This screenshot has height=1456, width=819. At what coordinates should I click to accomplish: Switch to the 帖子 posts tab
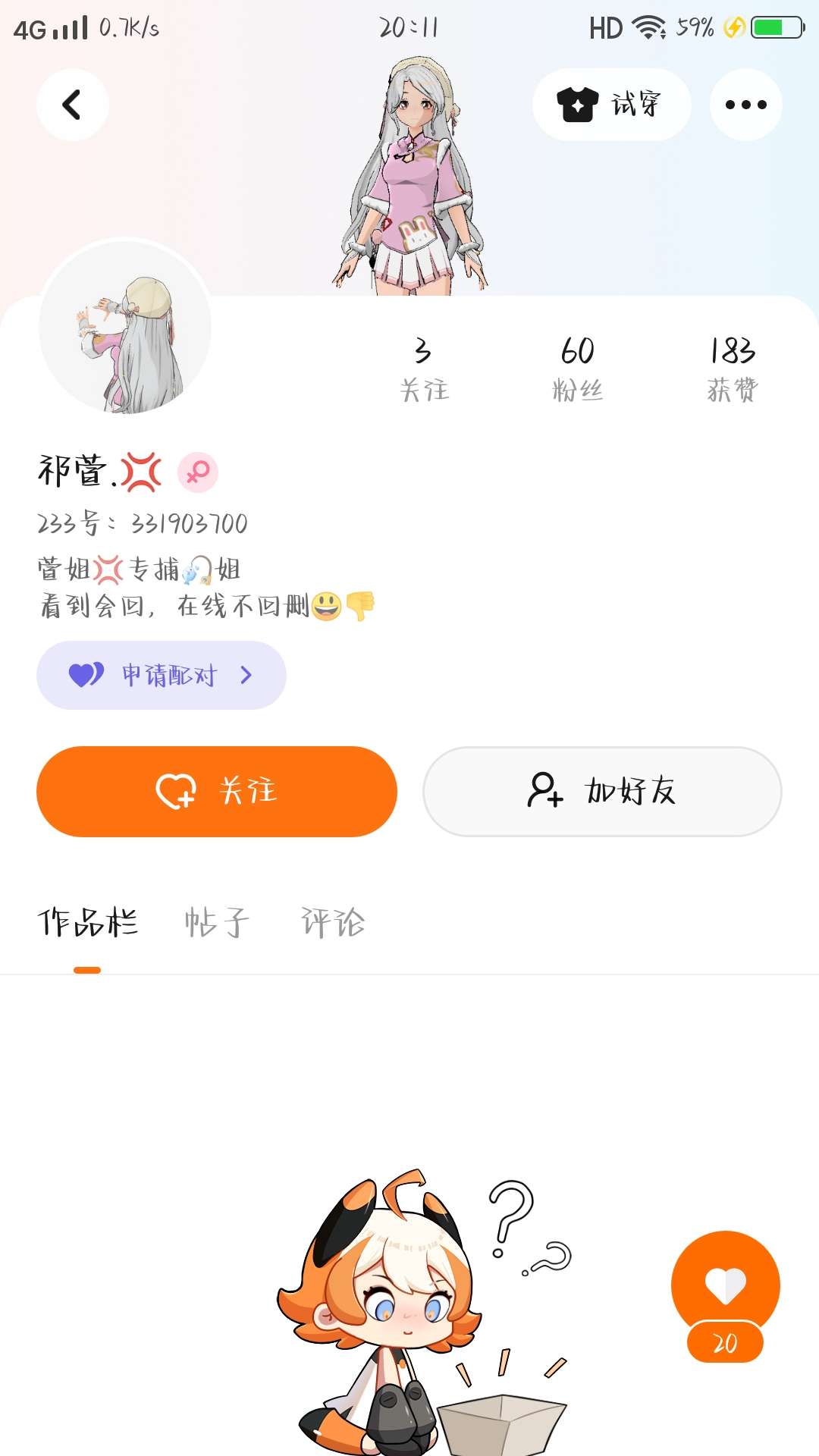coord(217,923)
